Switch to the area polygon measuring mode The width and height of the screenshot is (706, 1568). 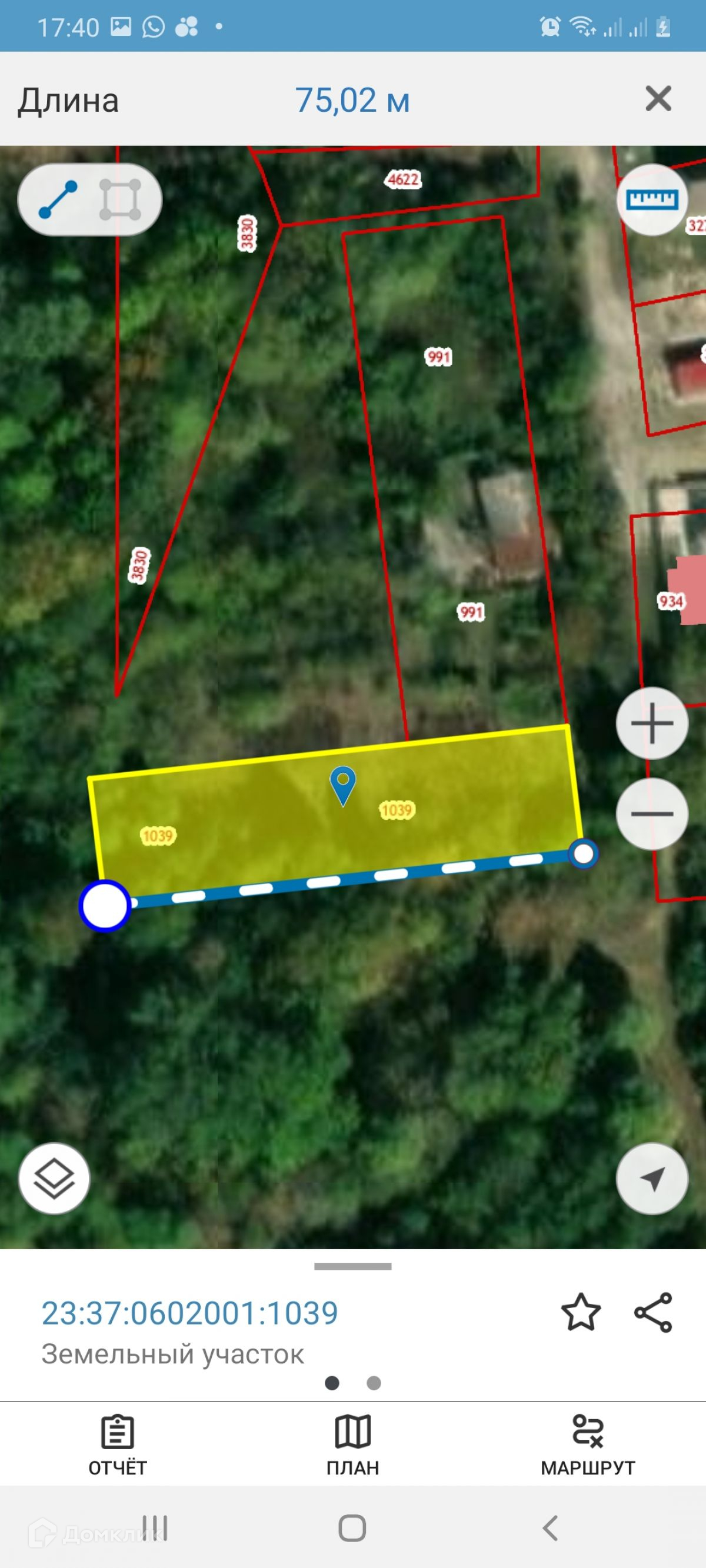pyautogui.click(x=120, y=199)
